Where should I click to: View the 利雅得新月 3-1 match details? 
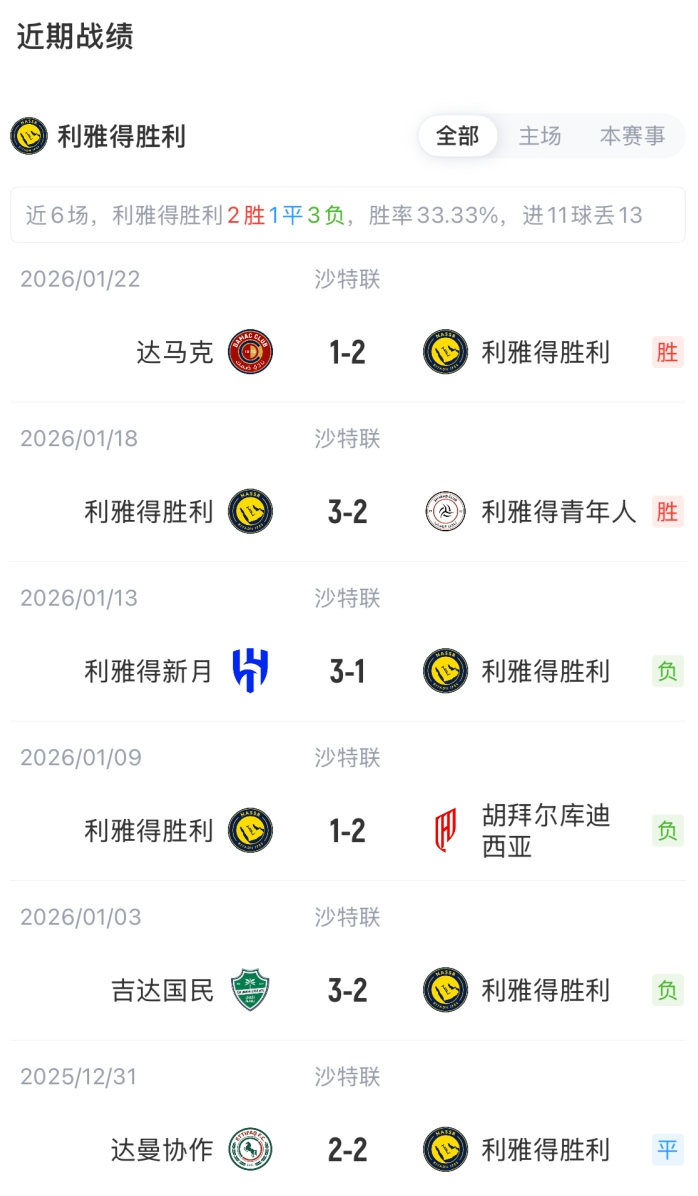pyautogui.click(x=347, y=671)
